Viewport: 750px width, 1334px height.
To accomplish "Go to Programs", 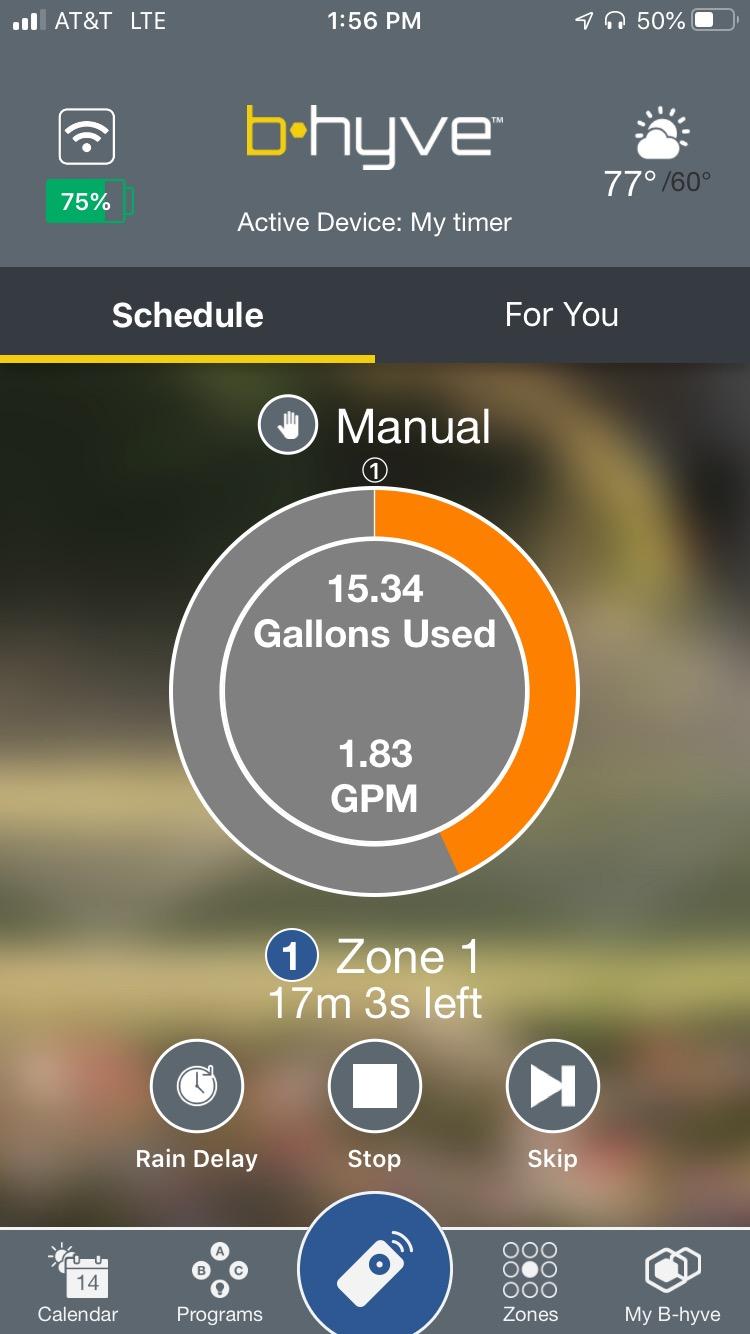I will (219, 1284).
